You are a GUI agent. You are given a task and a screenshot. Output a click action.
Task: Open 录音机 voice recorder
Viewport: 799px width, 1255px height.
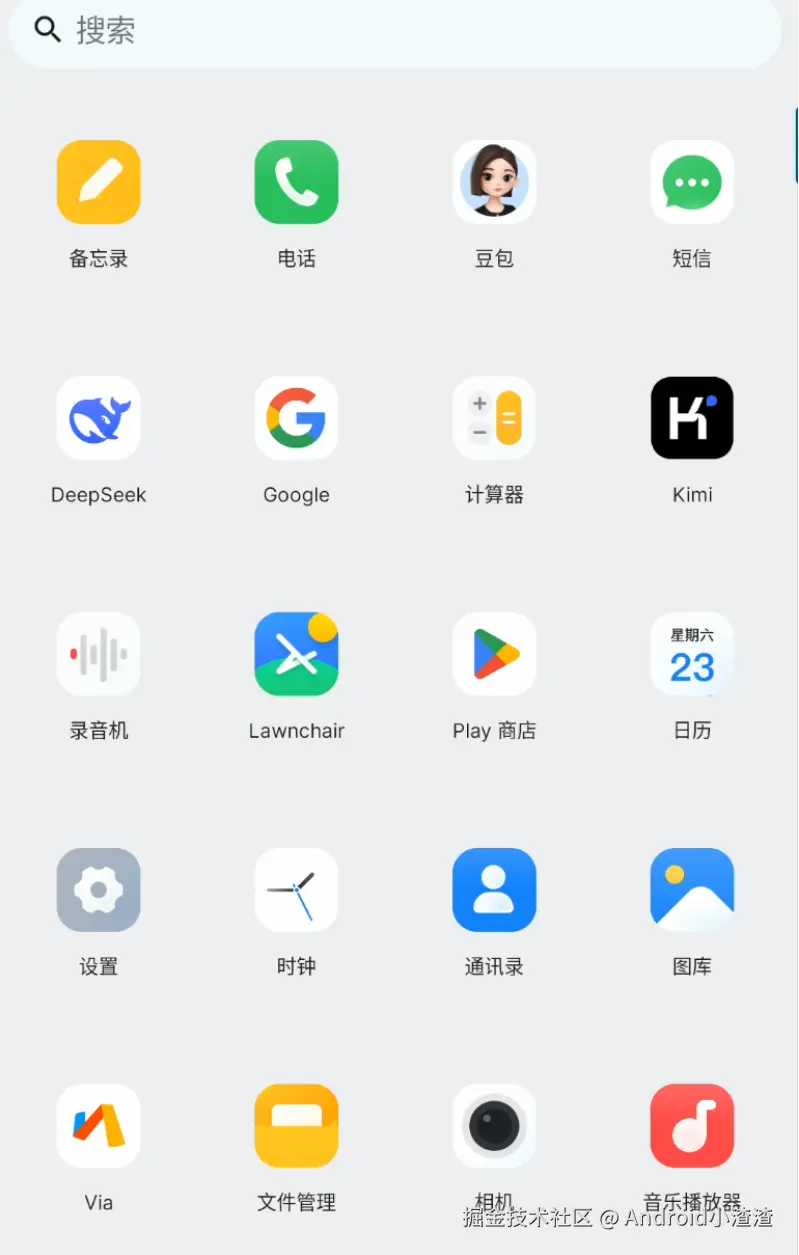(x=98, y=655)
